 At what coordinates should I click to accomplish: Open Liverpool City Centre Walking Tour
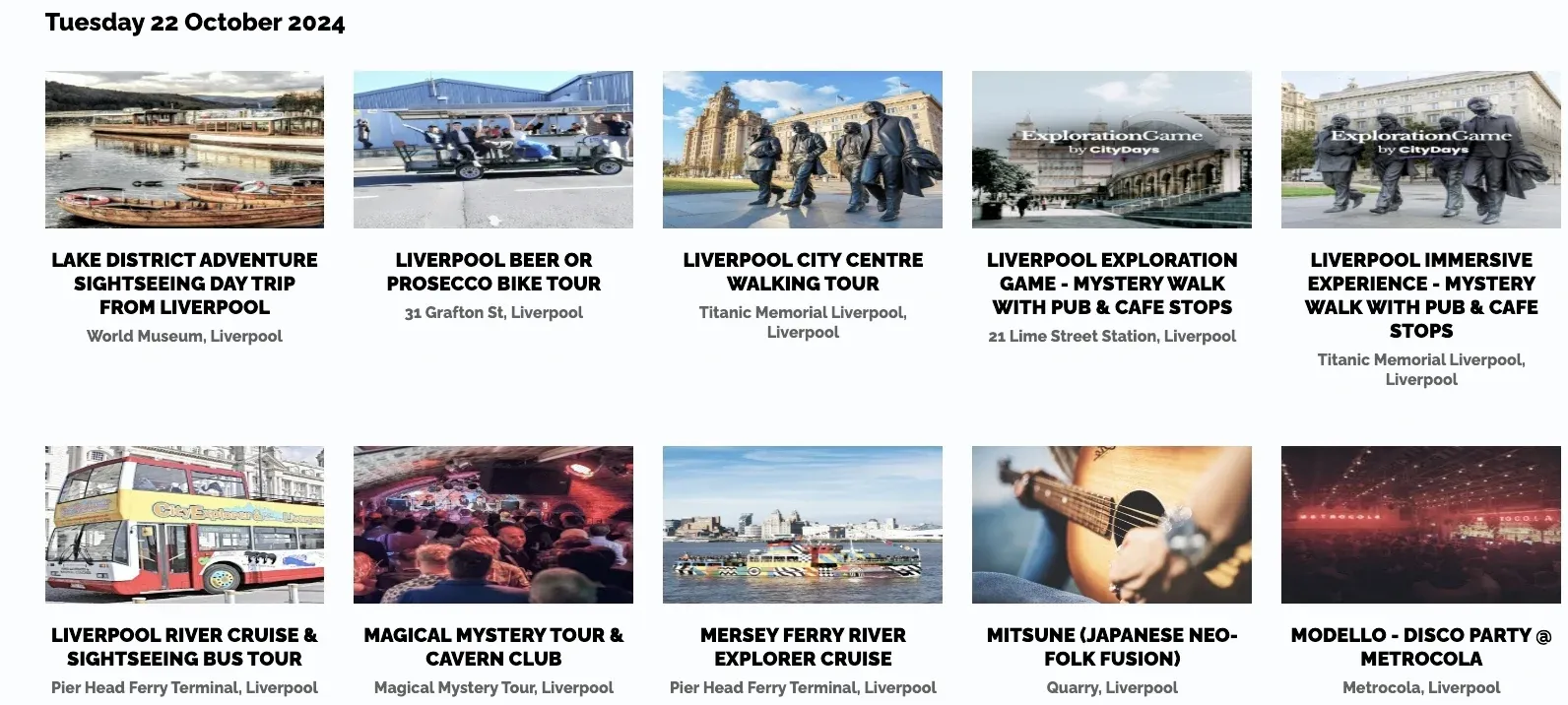(x=803, y=271)
